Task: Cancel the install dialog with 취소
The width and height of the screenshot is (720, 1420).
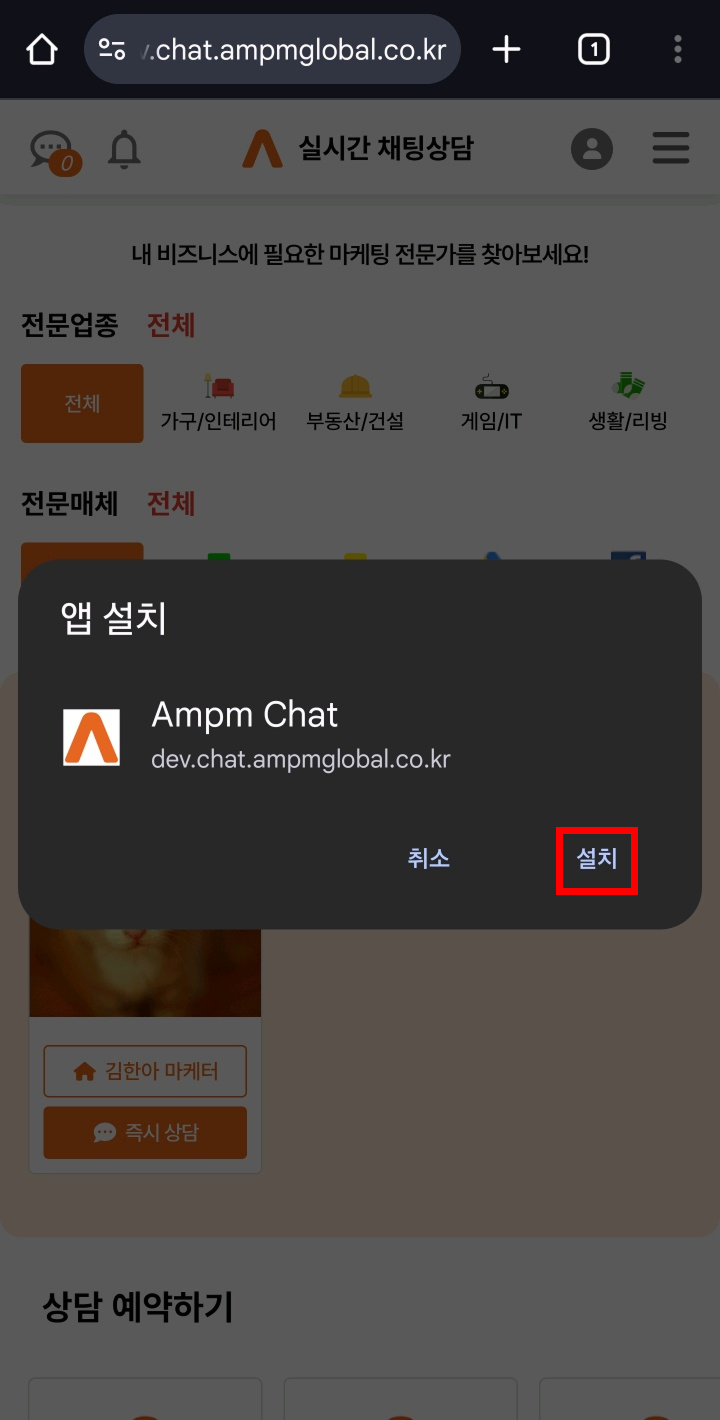Action: 429,859
